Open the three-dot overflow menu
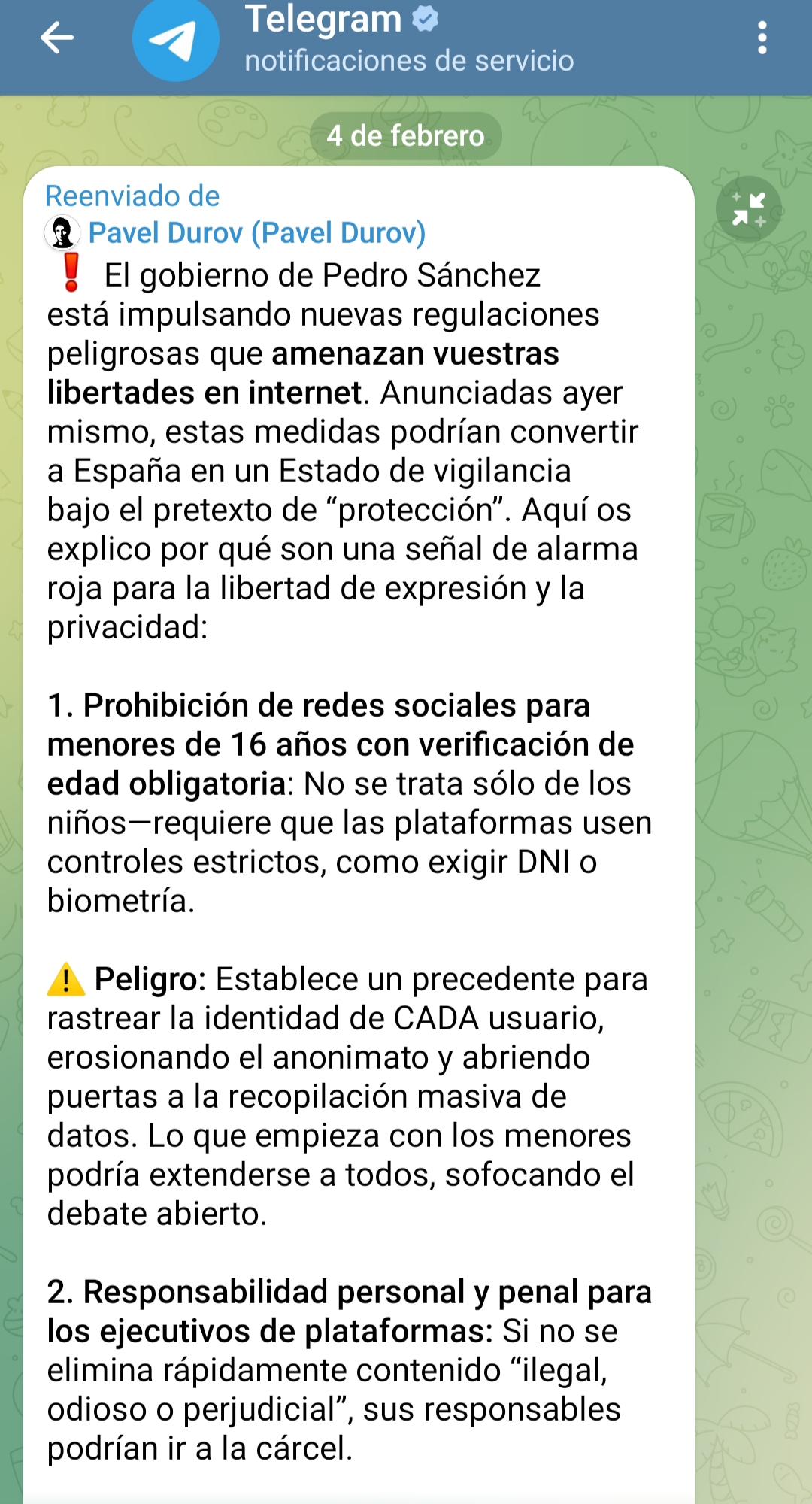812x1504 pixels. point(762,38)
